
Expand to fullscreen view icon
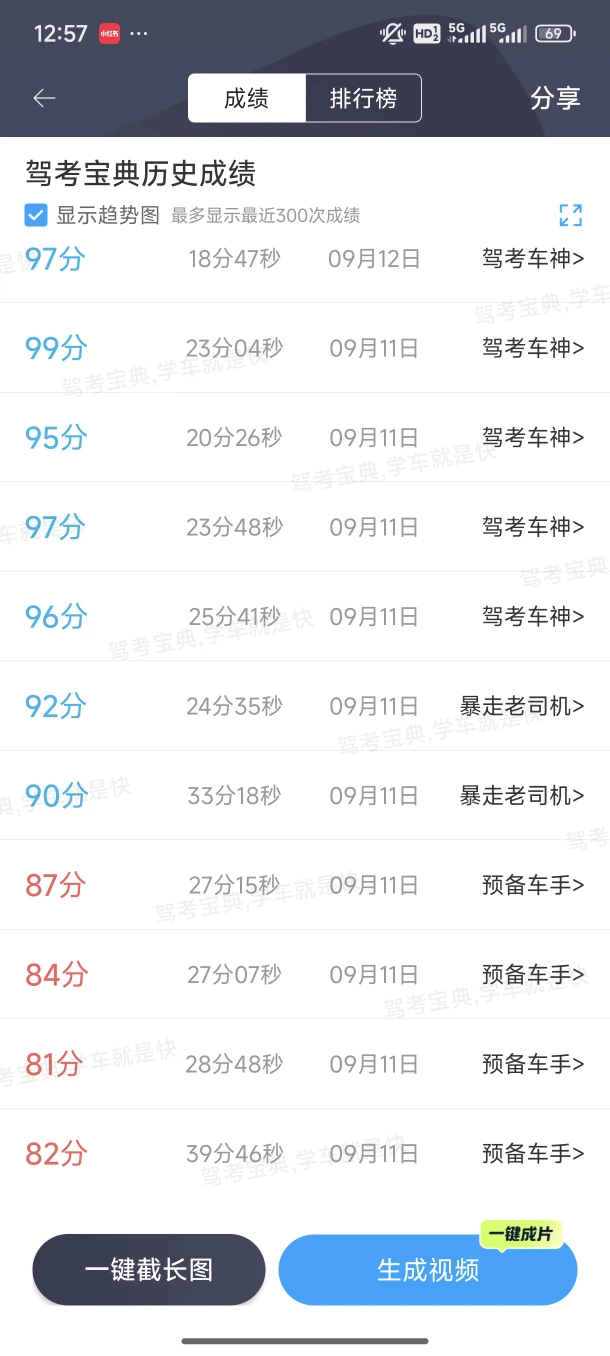[x=570, y=215]
